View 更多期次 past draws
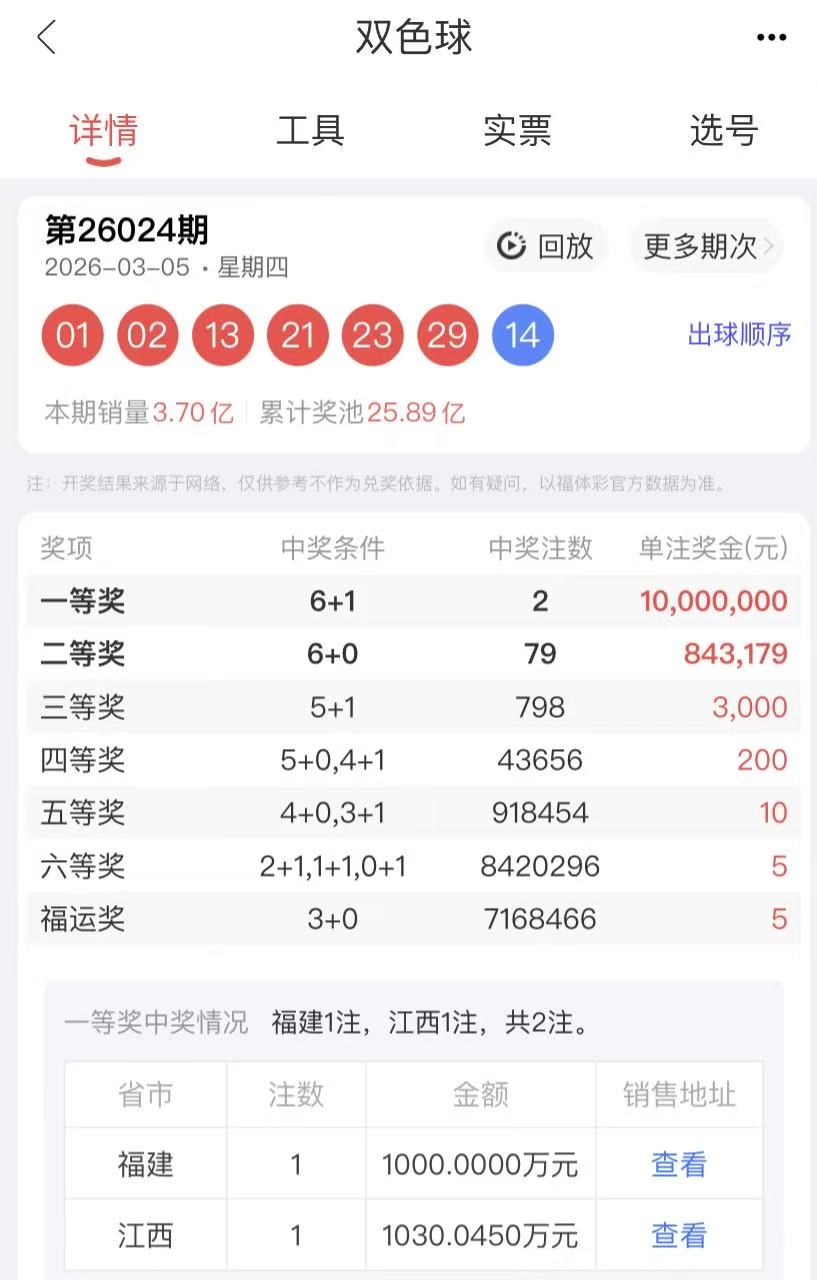The width and height of the screenshot is (817, 1280). click(x=707, y=246)
